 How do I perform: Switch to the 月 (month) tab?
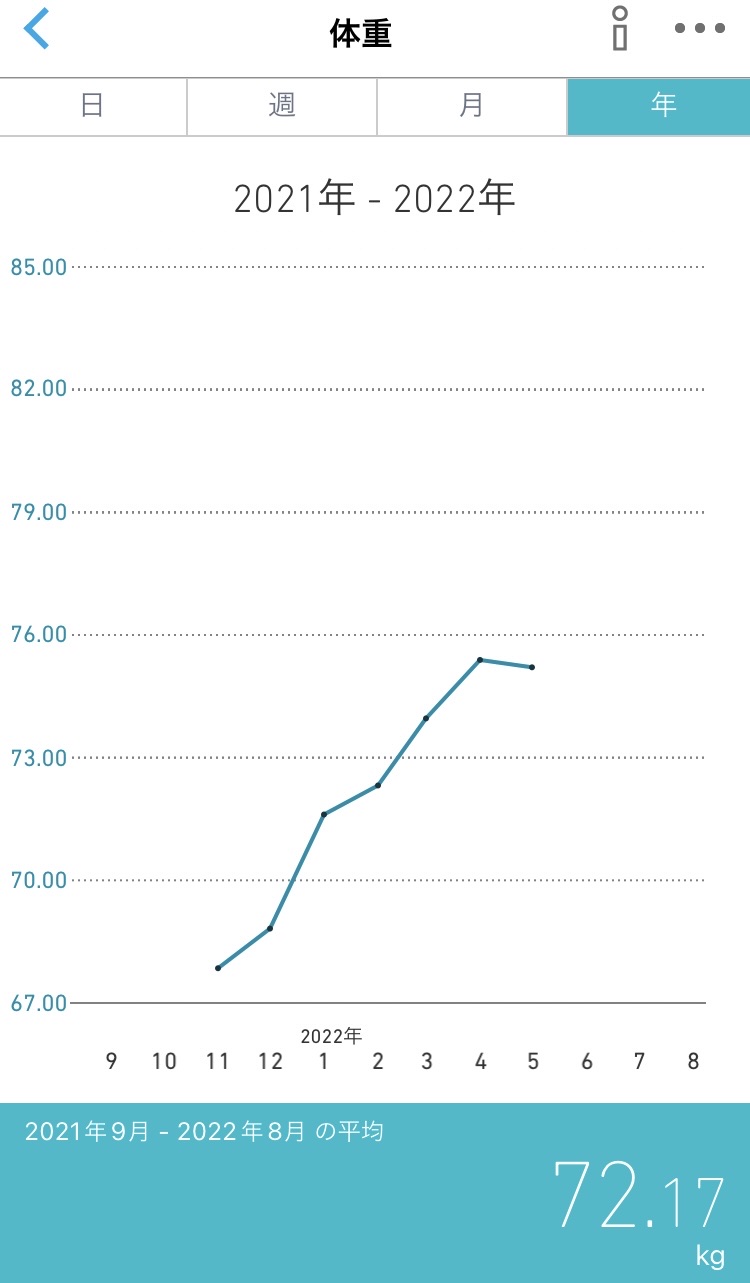tap(472, 106)
